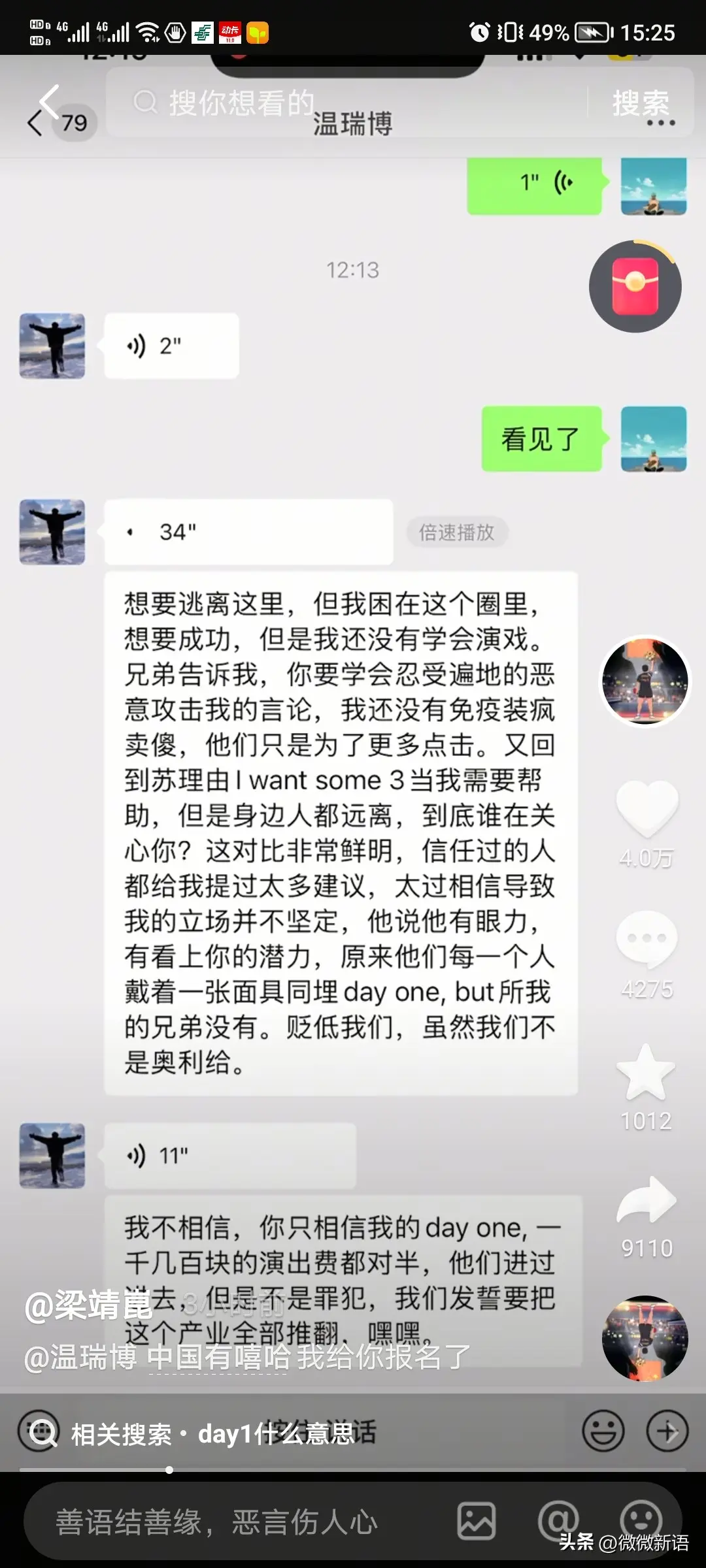Screen dimensions: 706x1568
Task: Open the red envelope reward icon
Action: (x=635, y=286)
